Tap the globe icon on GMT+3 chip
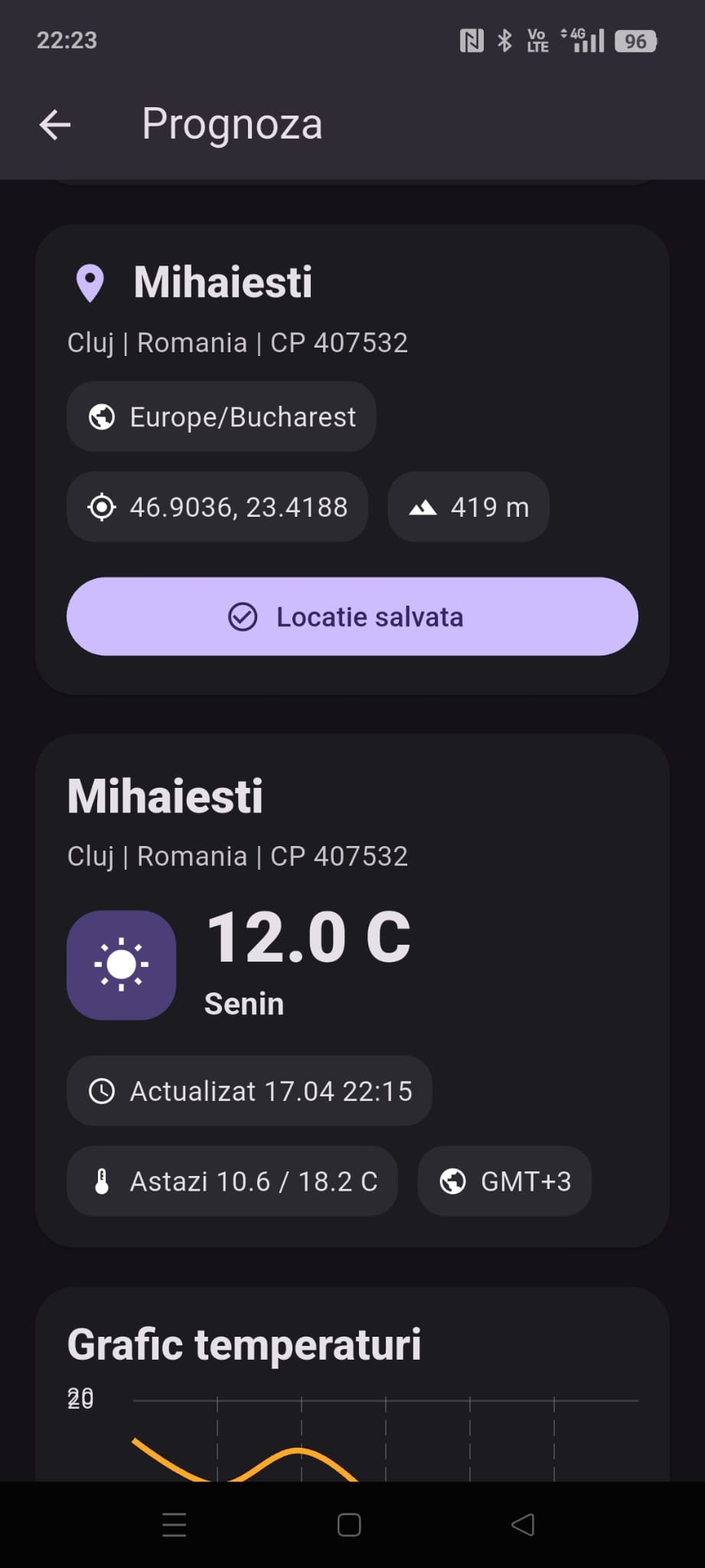The width and height of the screenshot is (705, 1568). [x=453, y=1181]
